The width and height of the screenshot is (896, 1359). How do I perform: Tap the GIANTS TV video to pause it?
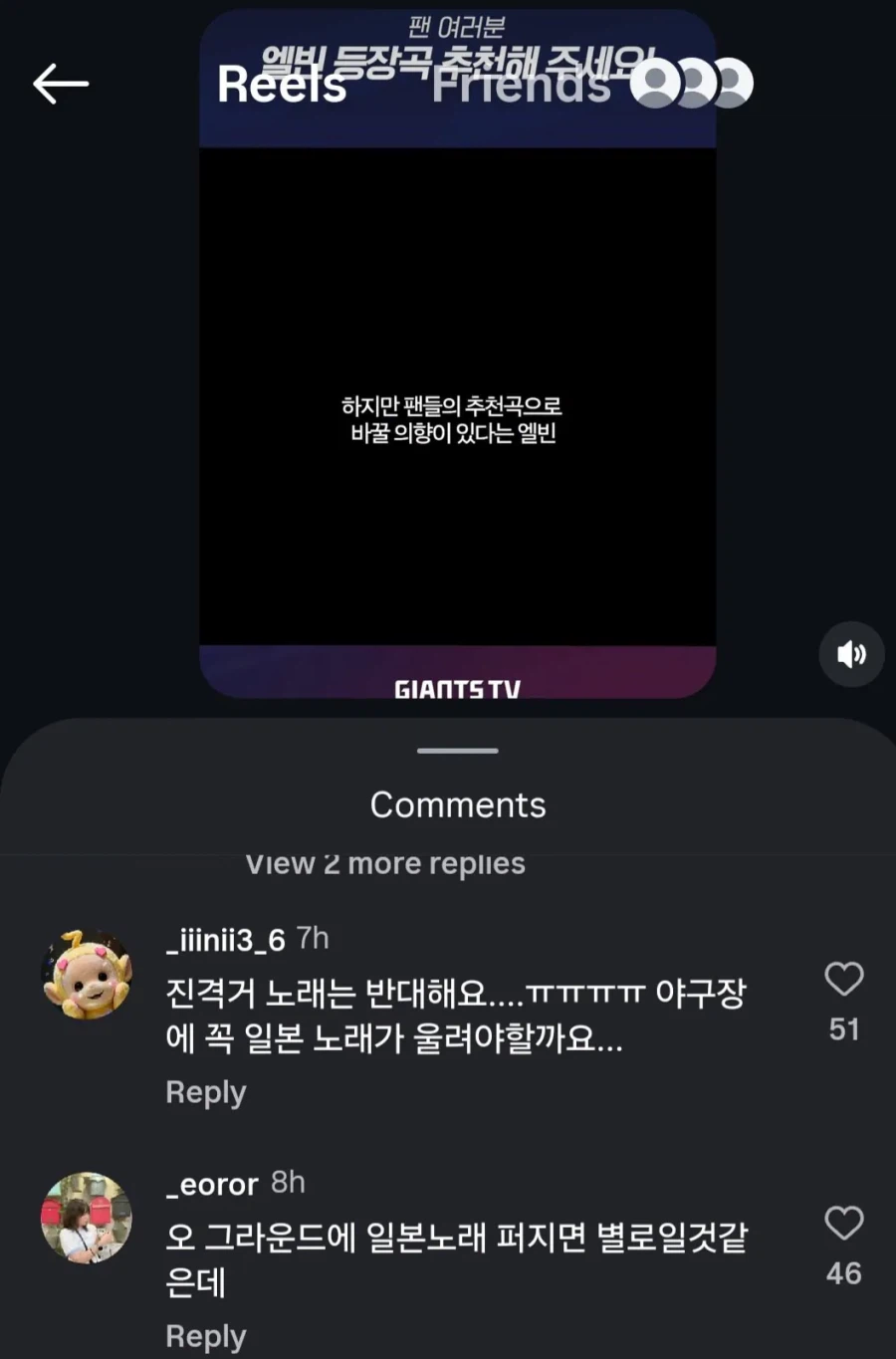pos(457,418)
